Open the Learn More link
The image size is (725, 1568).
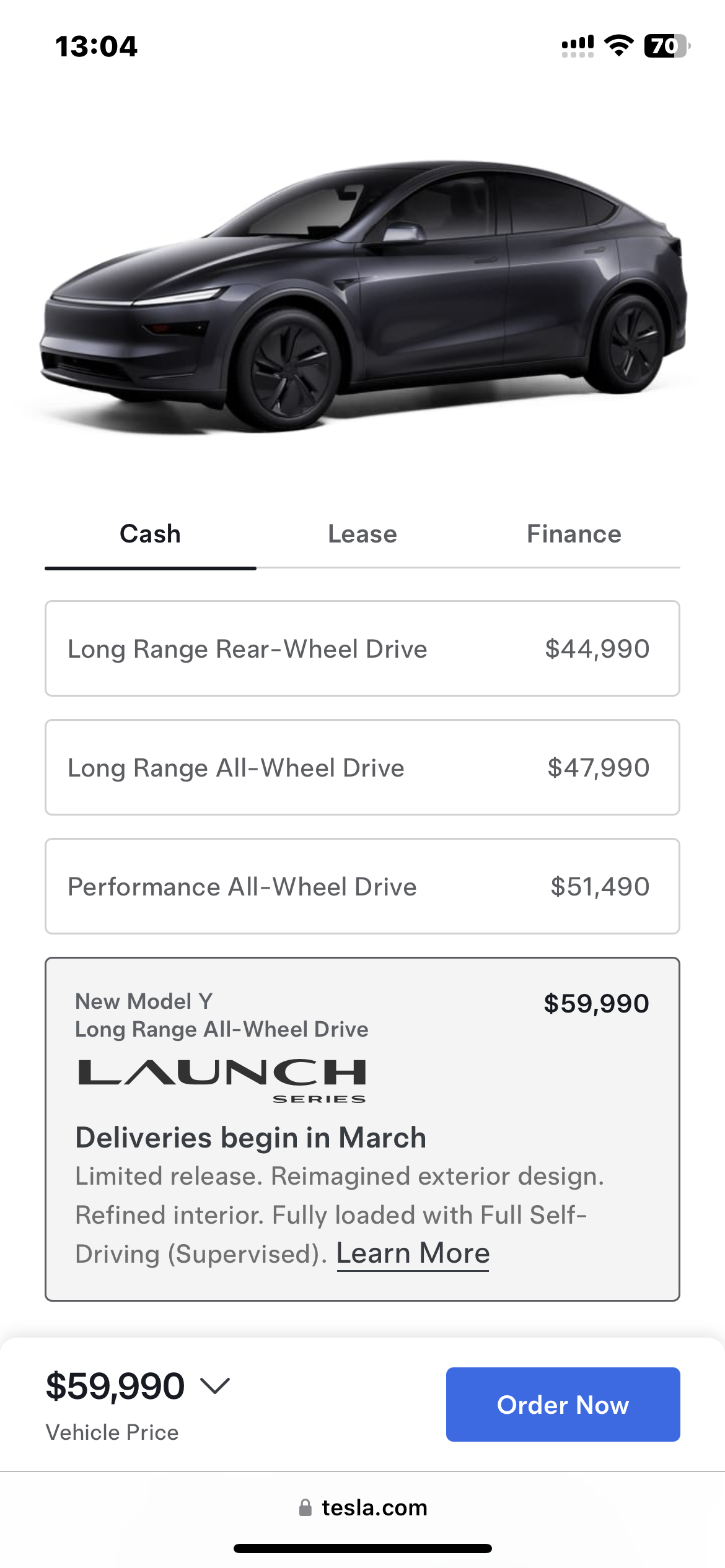[413, 1253]
